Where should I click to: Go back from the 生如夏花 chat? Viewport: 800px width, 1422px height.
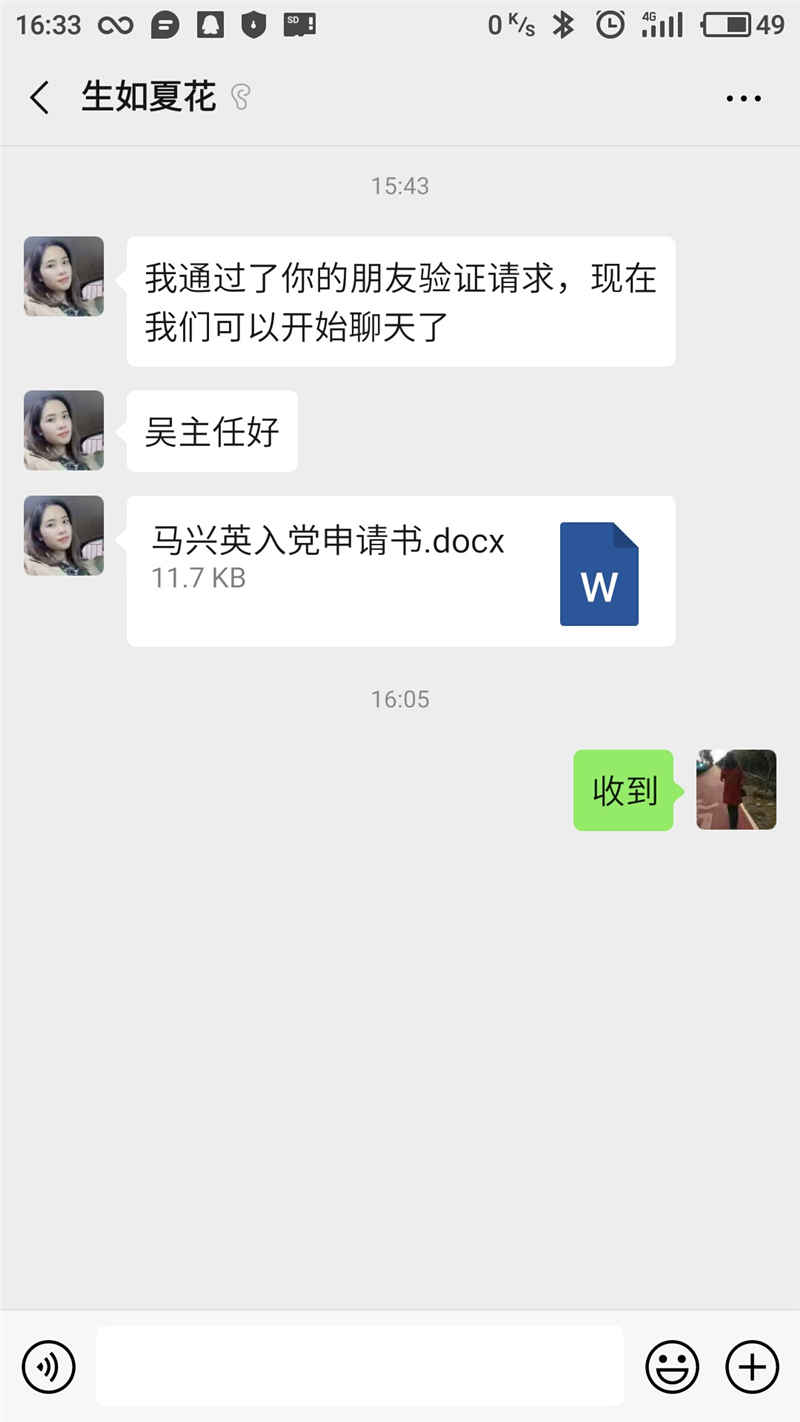click(x=39, y=98)
